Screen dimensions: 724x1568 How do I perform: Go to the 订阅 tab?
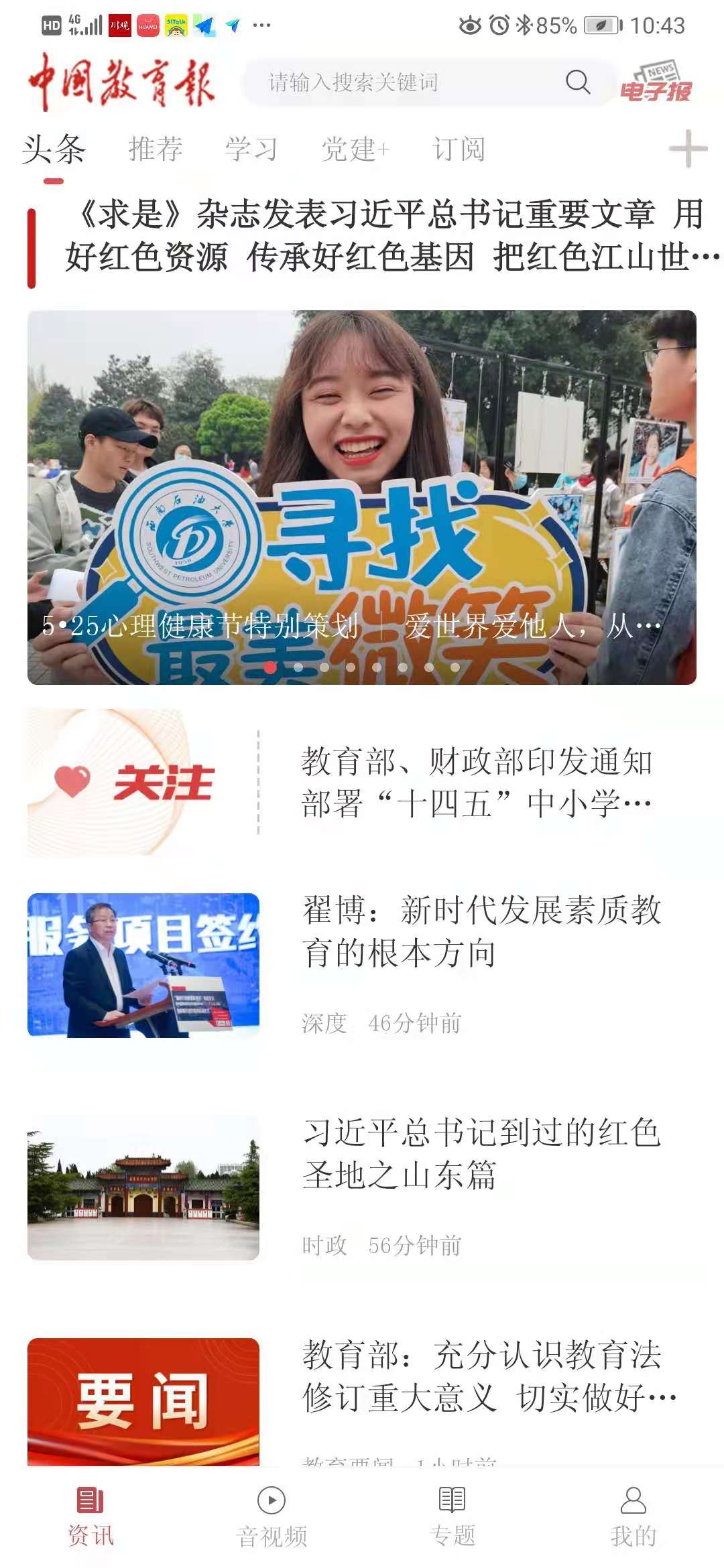459,149
